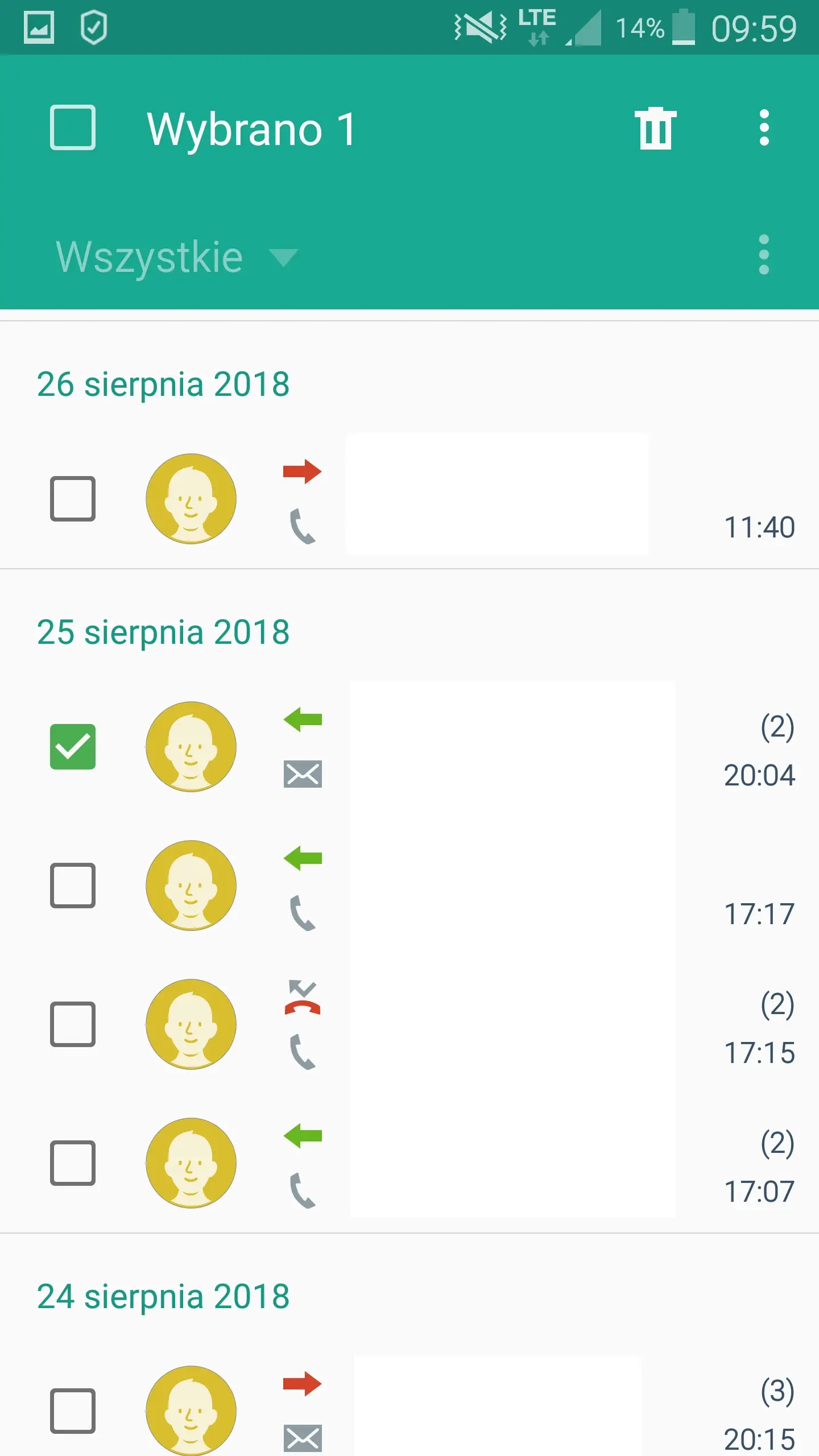Select the 17:17 incoming call checkbox
The width and height of the screenshot is (819, 1456).
[x=73, y=886]
